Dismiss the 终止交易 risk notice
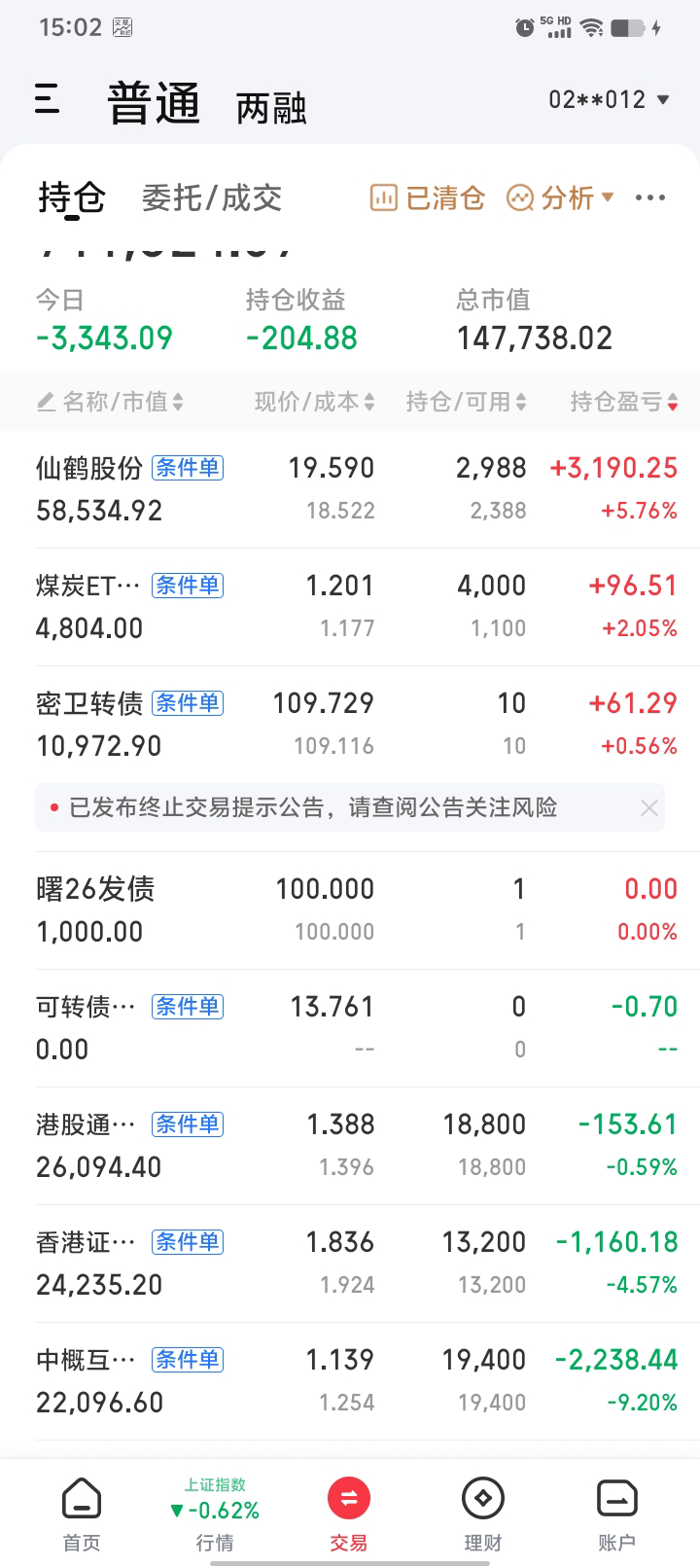The height and width of the screenshot is (1568, 700). 648,807
